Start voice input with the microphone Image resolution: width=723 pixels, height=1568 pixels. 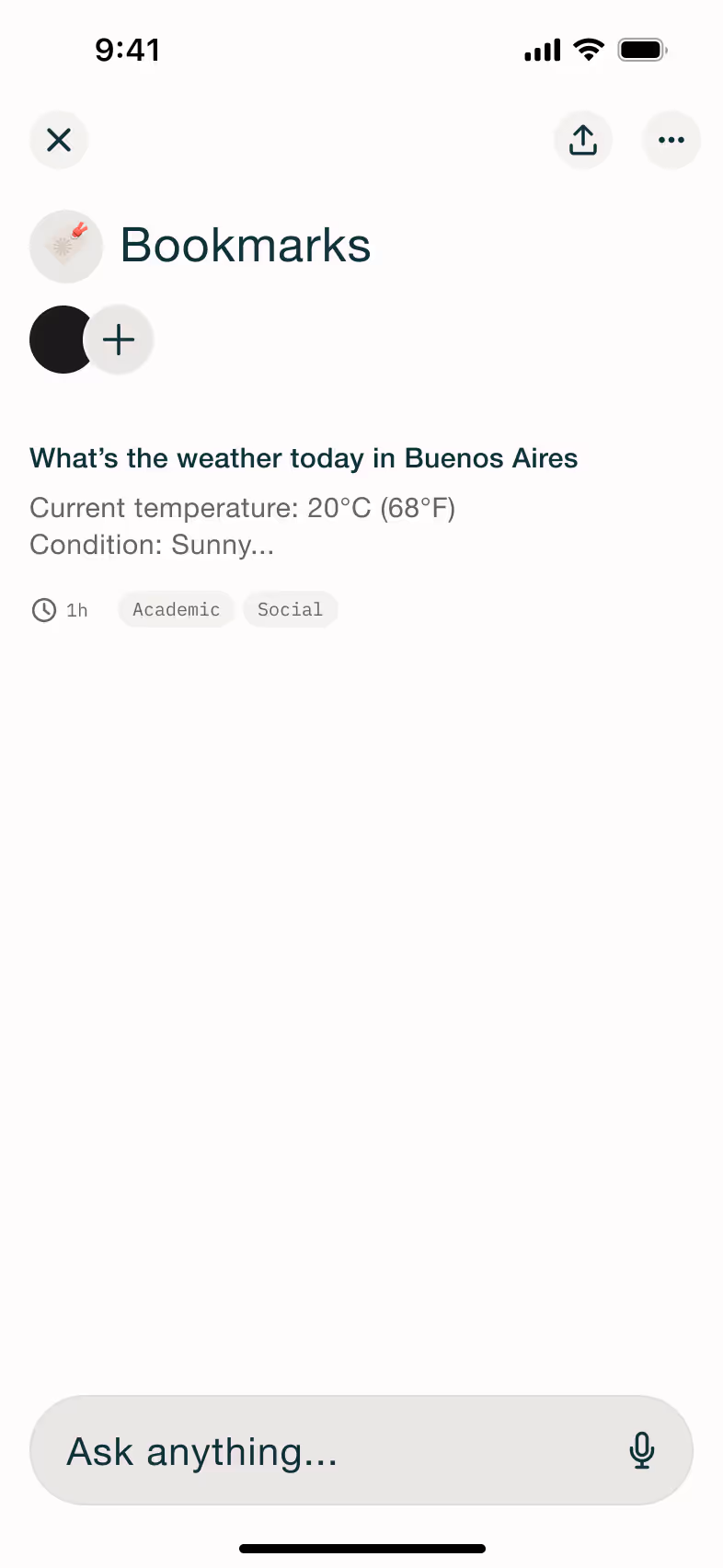click(x=642, y=1450)
